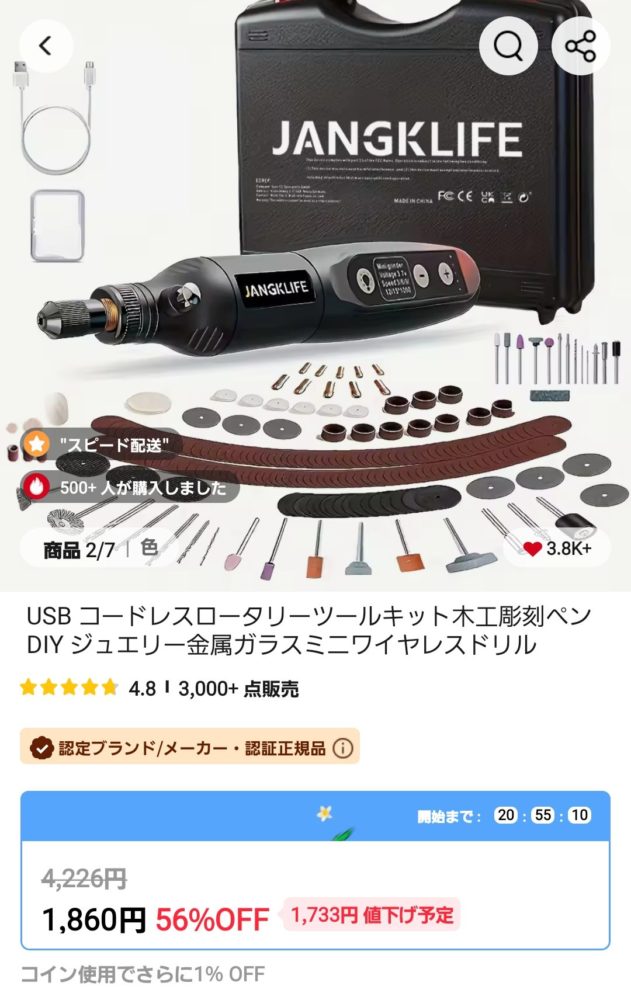Open the 認定ブランド/メーカー badge details
The image size is (631, 1000).
(x=178, y=747)
